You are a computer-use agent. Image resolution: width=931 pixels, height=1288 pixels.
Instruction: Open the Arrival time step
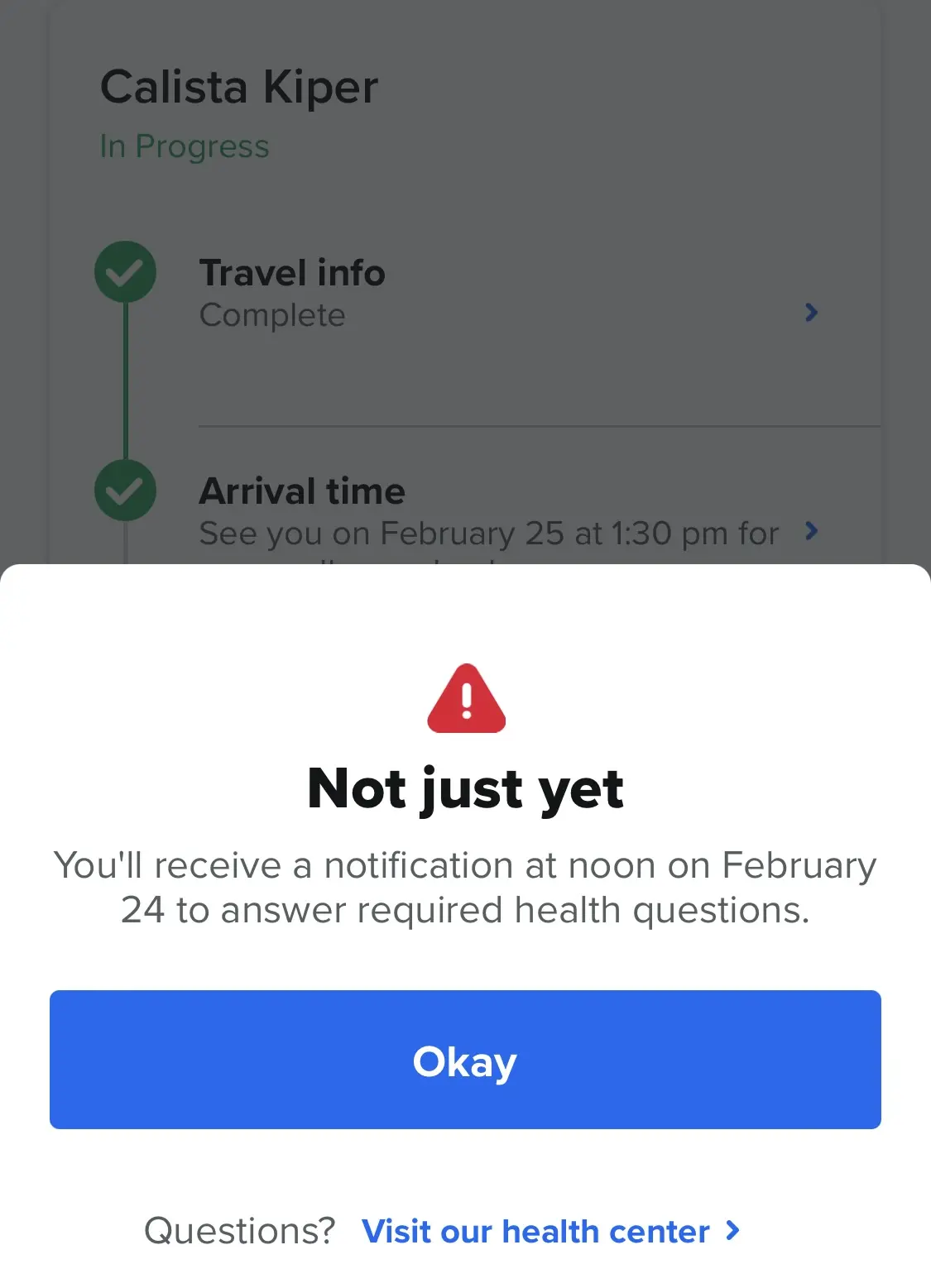point(505,513)
